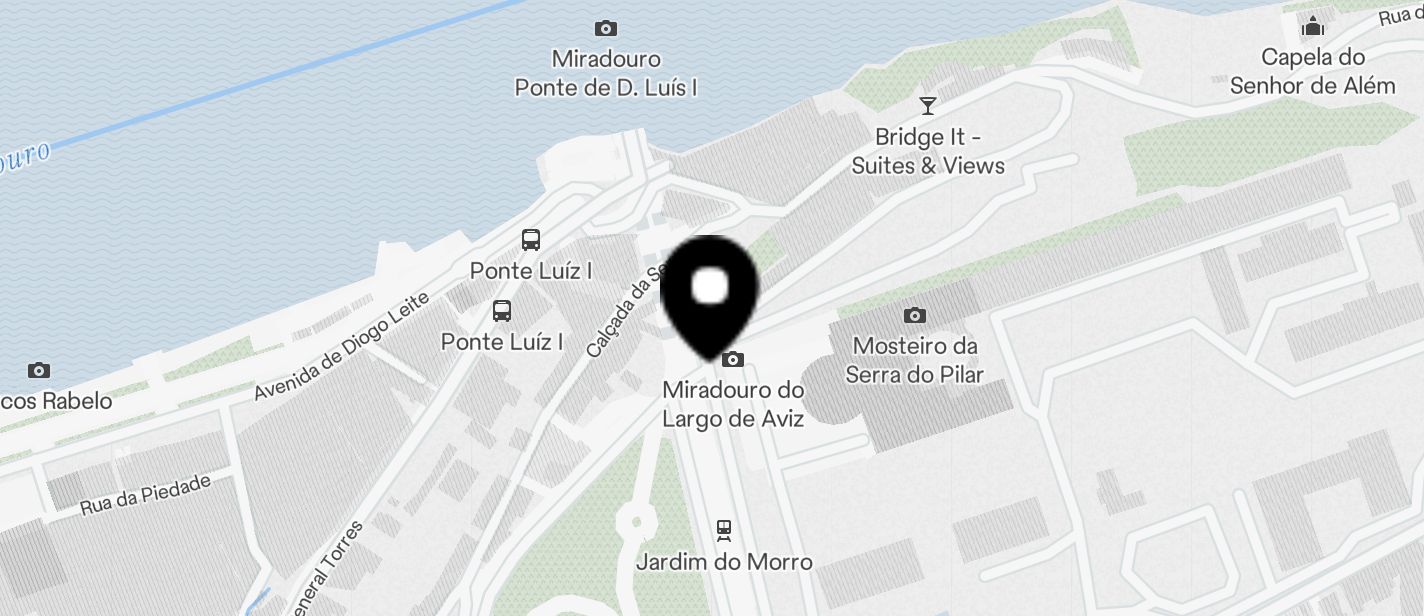This screenshot has height=616, width=1424.
Task: Open Mosteiro da Serra do Pilar marker
Action: [914, 316]
